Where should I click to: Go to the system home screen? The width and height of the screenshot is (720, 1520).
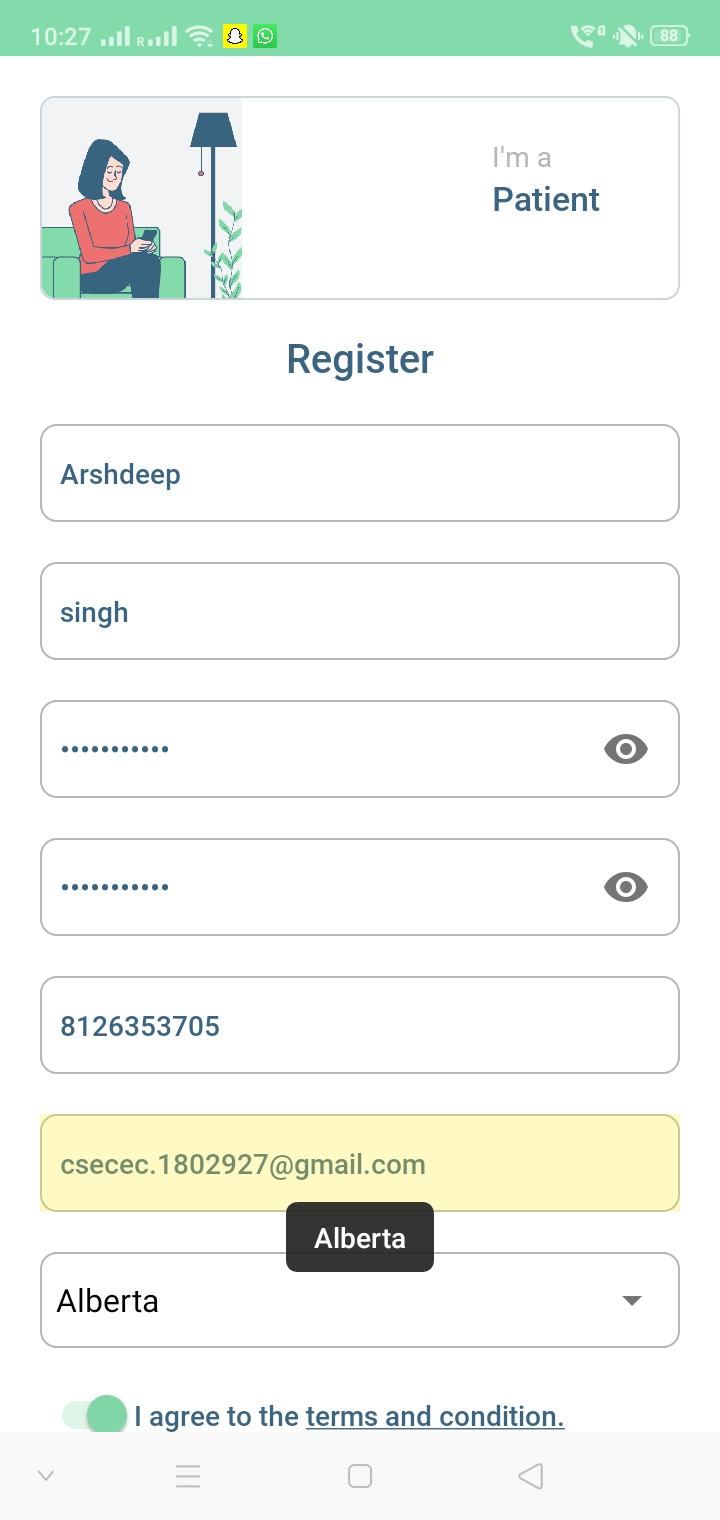point(360,1476)
